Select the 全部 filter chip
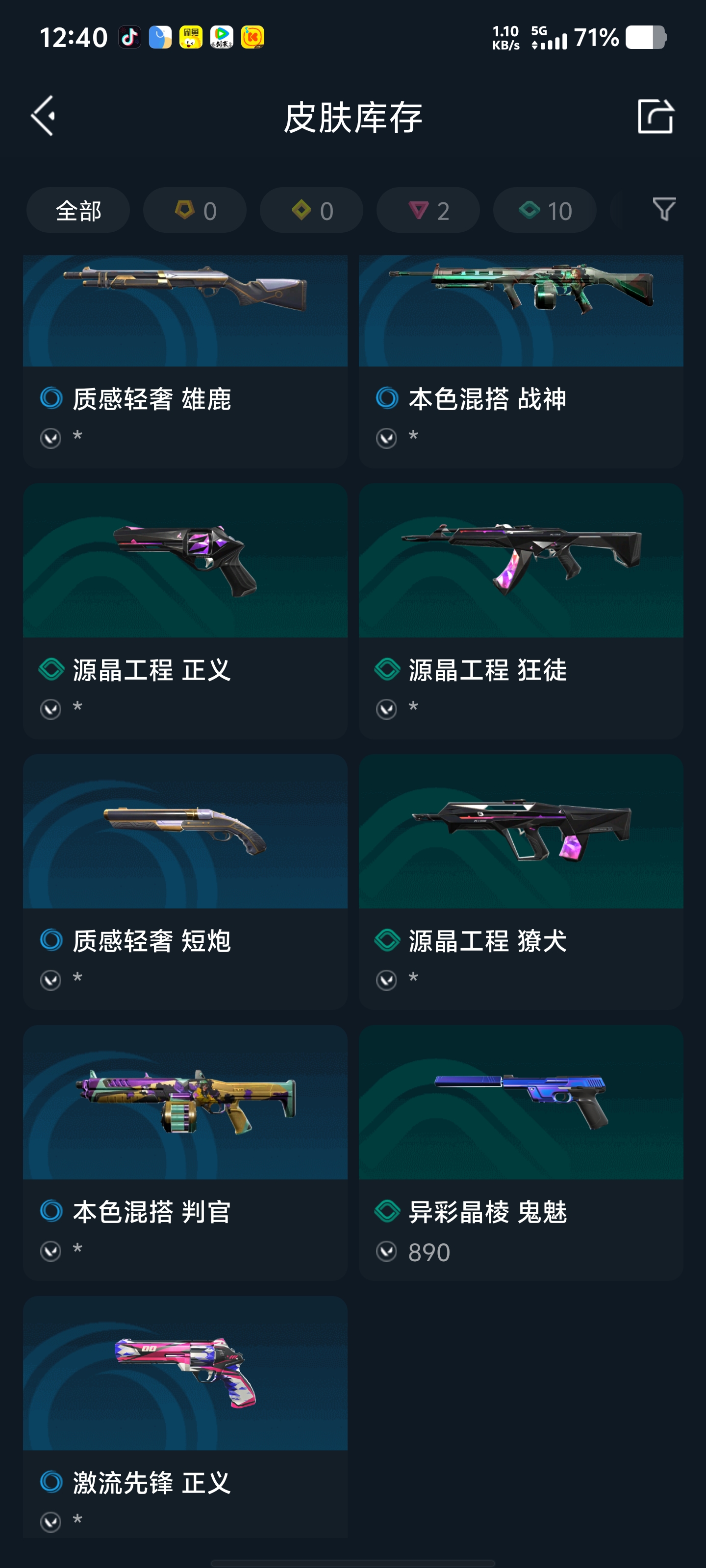Screen dimensions: 706x1568 78,211
